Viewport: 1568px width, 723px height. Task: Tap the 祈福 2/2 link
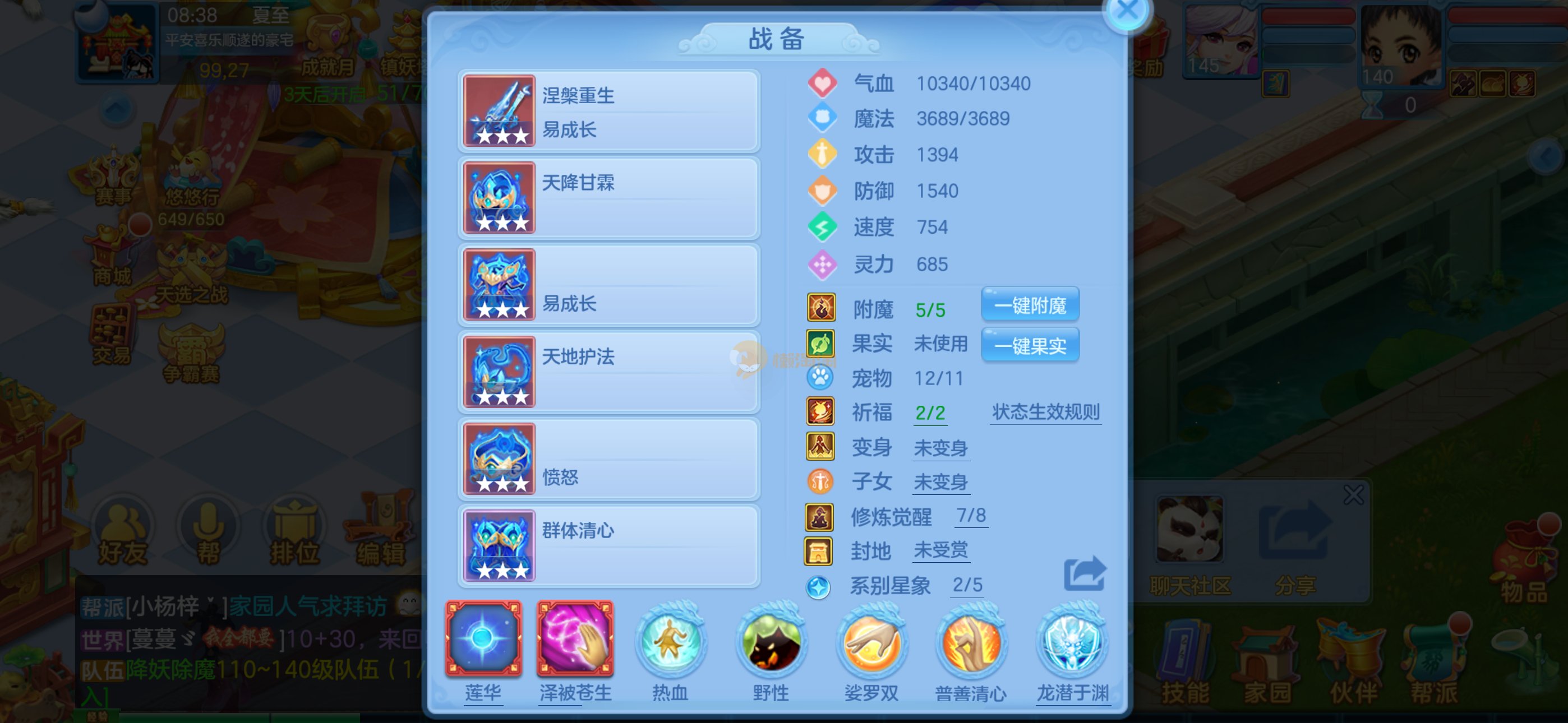tap(930, 413)
